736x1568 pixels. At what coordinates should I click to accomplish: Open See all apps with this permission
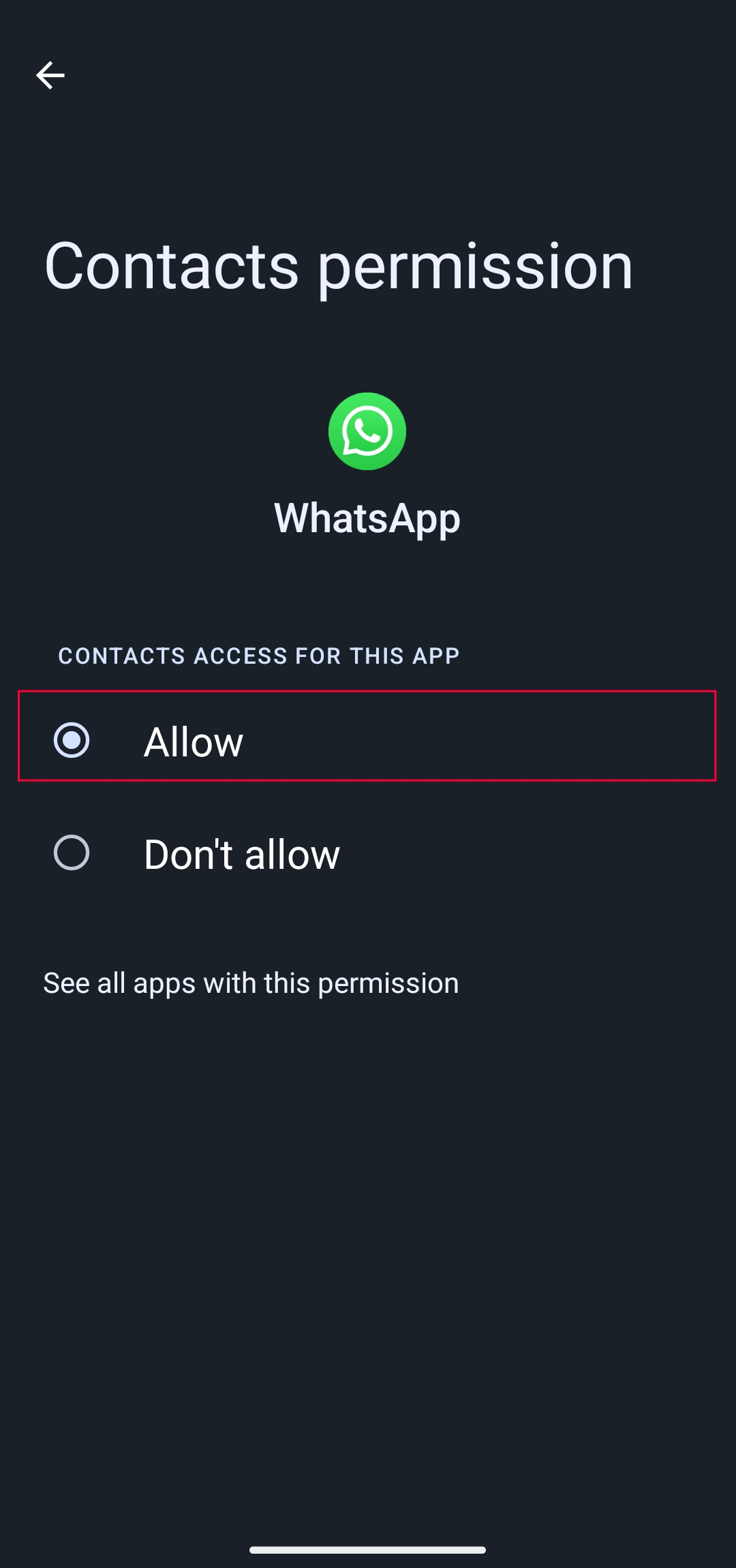(x=251, y=982)
